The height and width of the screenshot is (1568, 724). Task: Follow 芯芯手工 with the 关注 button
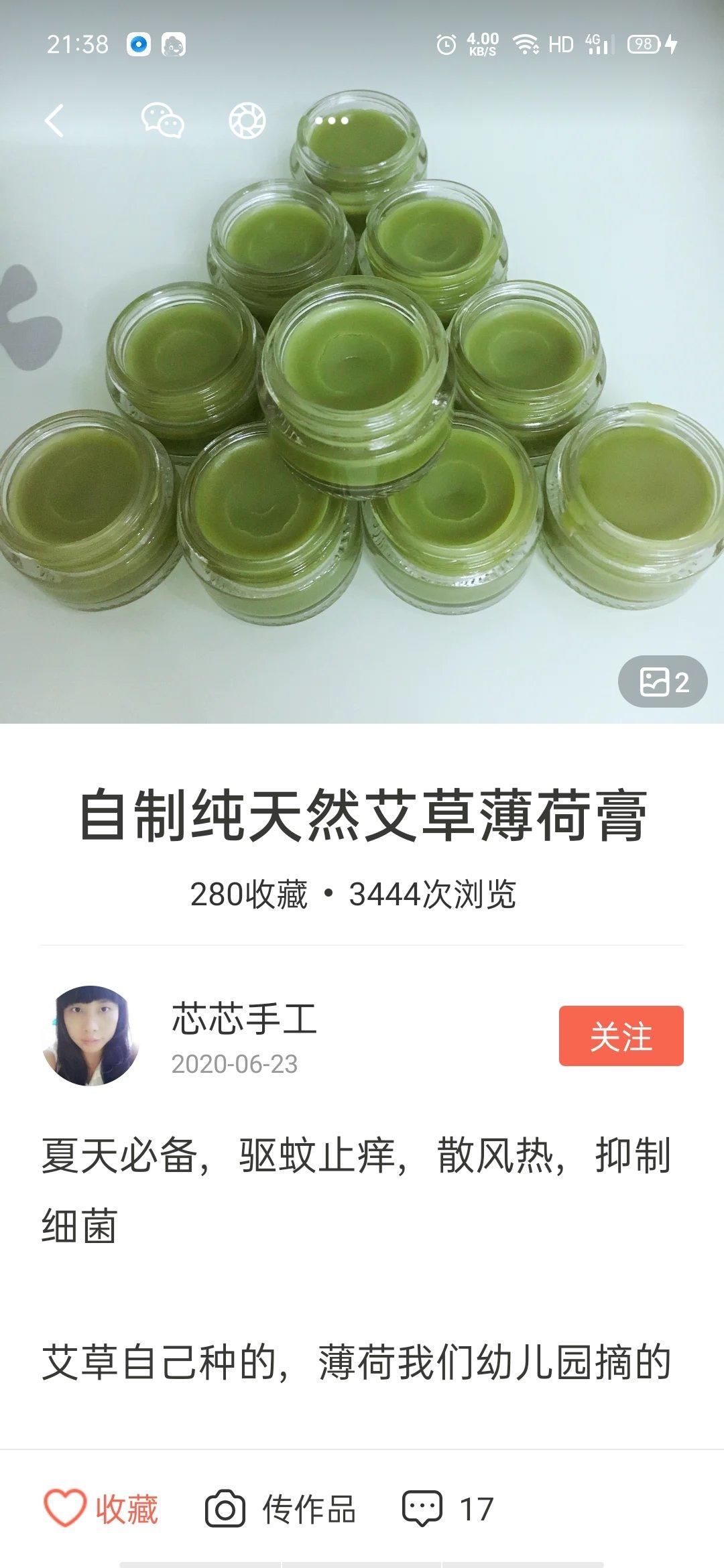click(621, 1036)
